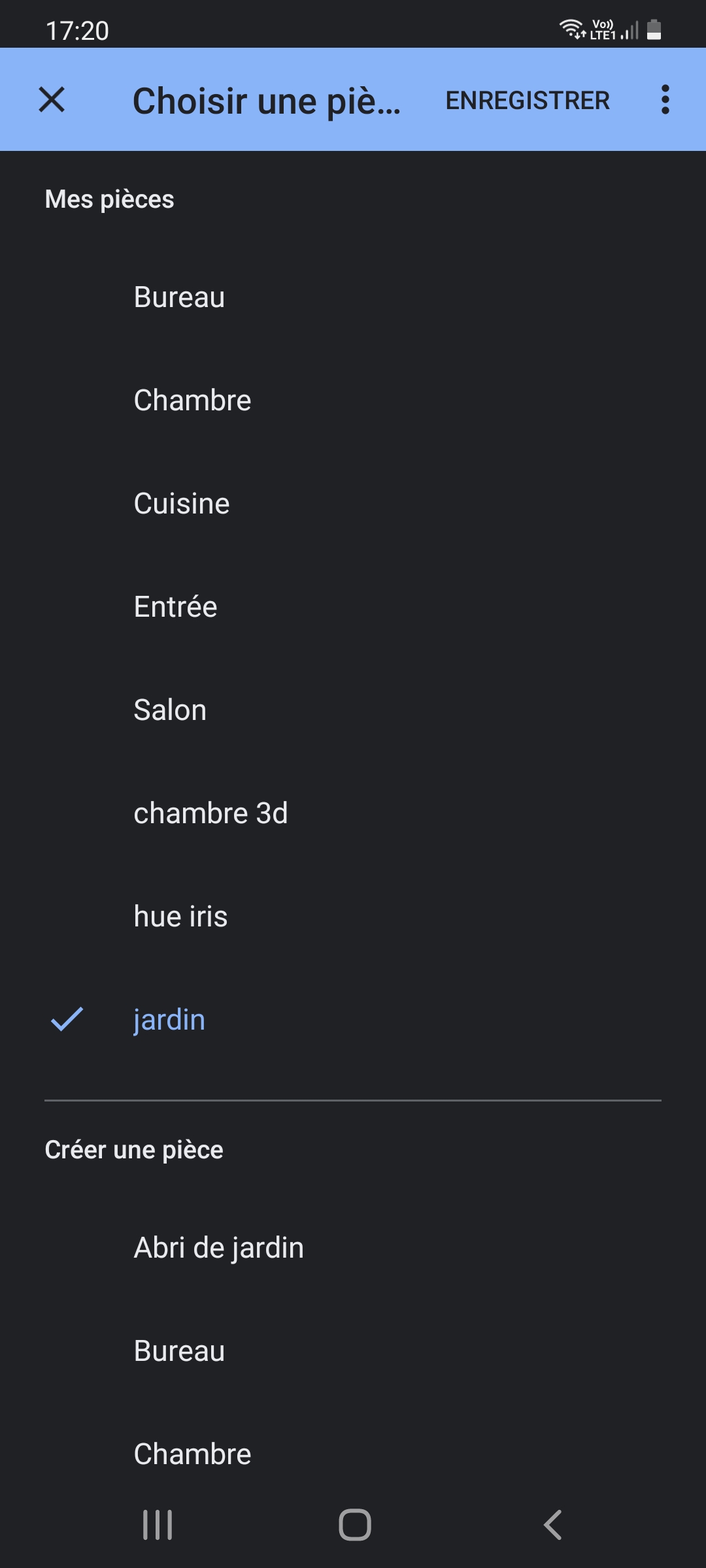Open the three-dot overflow menu
The image size is (706, 1568).
[665, 100]
